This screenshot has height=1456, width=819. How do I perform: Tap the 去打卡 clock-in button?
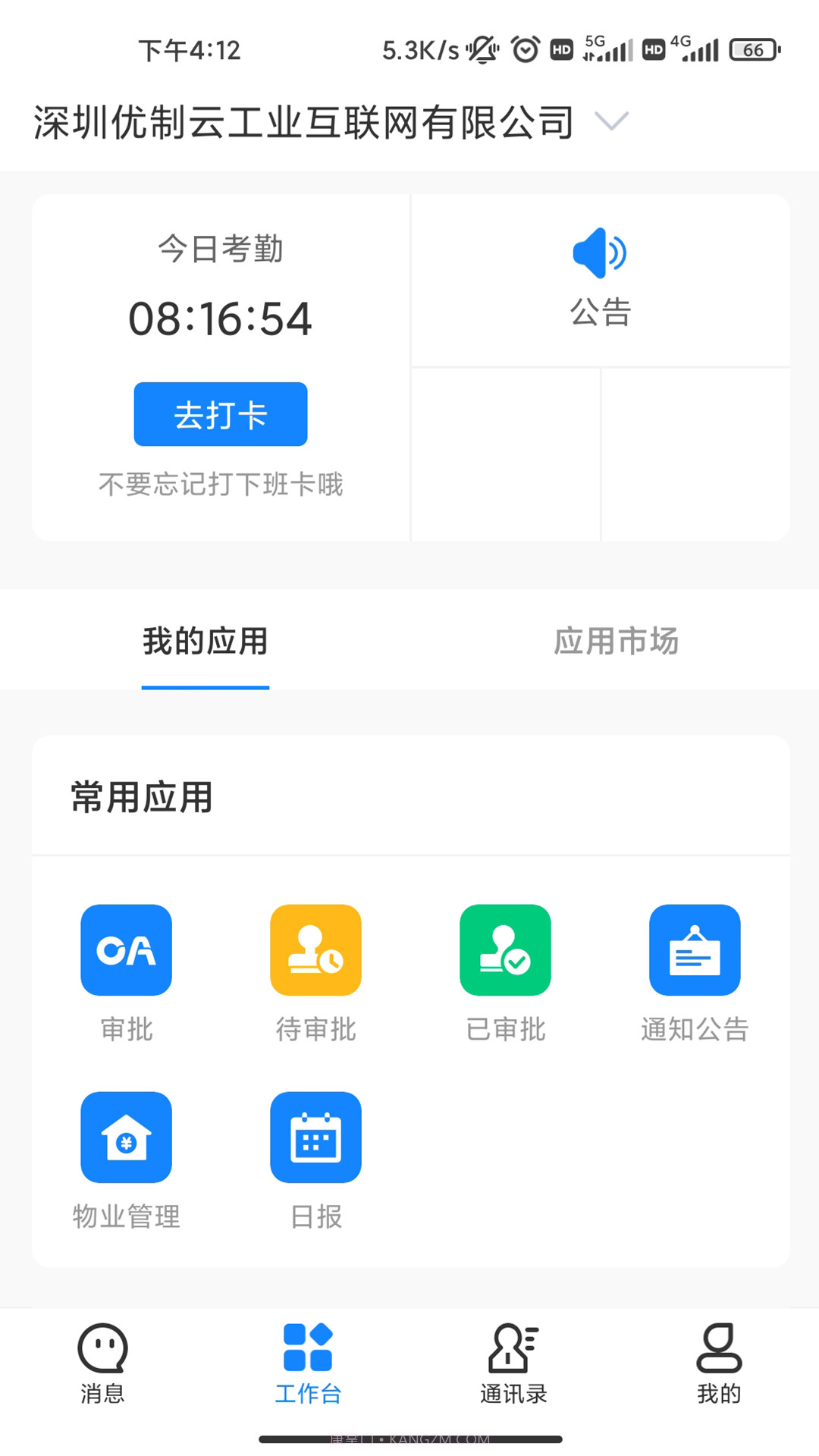221,414
